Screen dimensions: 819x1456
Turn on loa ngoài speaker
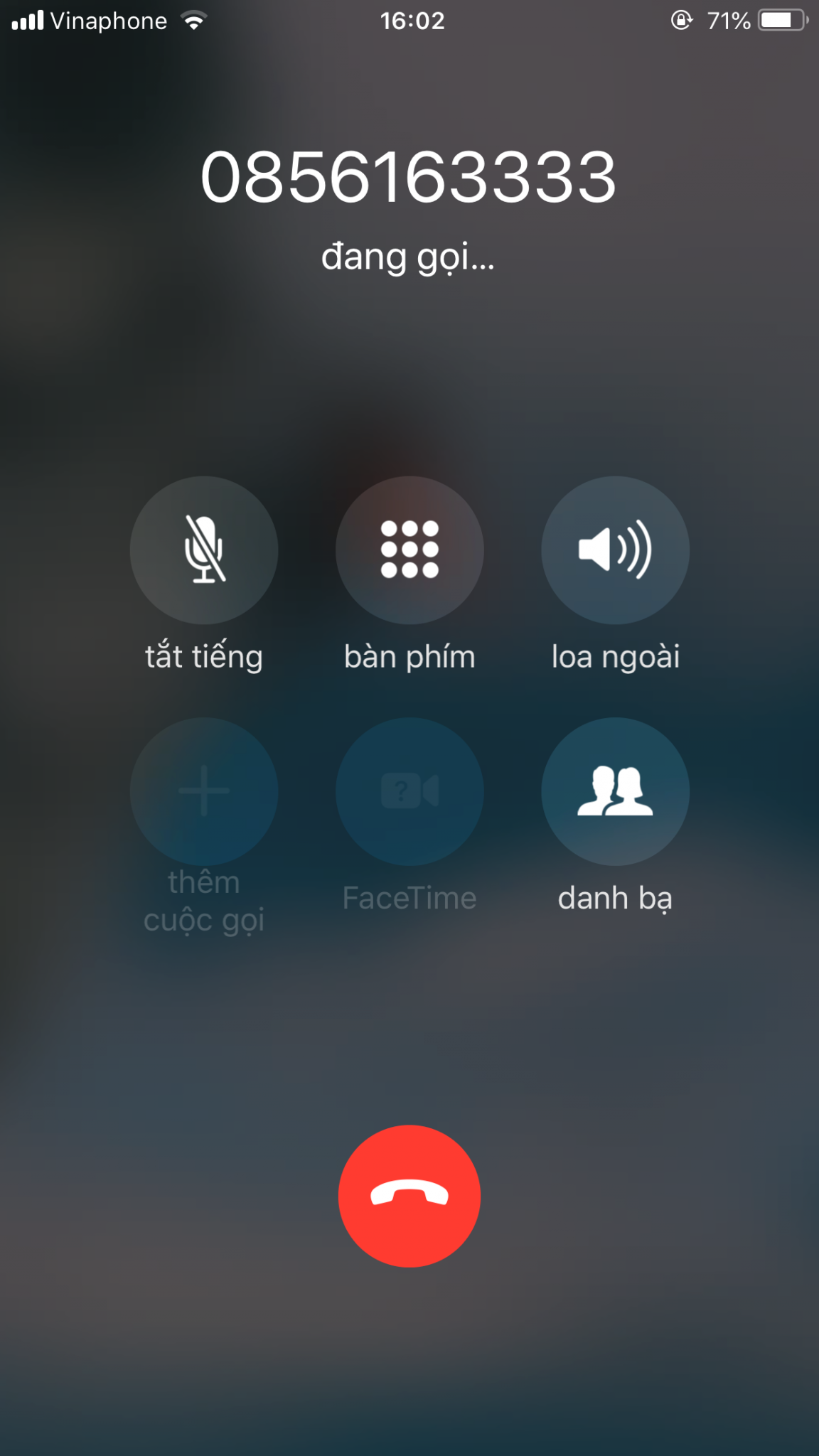pyautogui.click(x=615, y=550)
